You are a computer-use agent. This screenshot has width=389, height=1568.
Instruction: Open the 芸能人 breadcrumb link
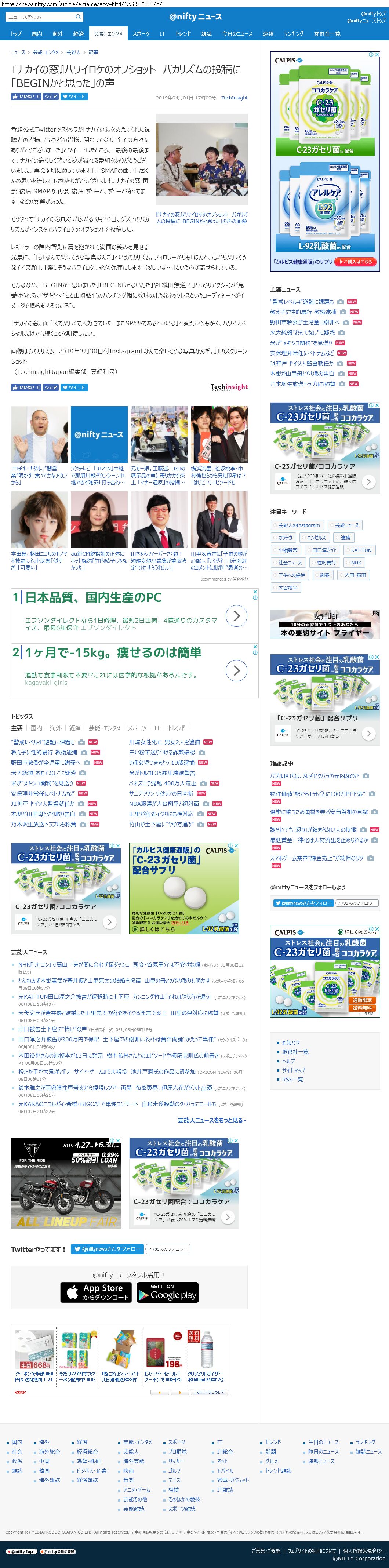73,52
